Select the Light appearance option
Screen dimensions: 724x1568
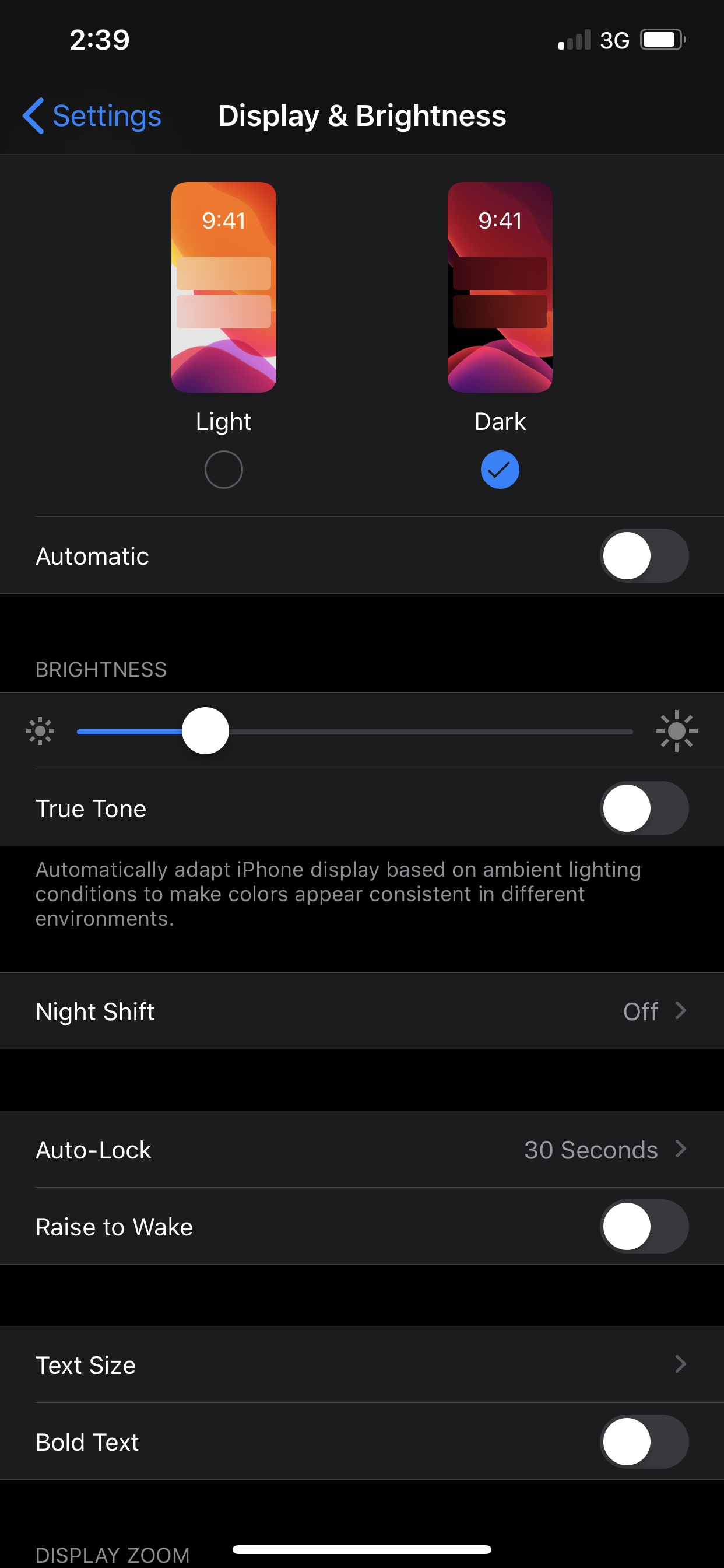tap(223, 470)
